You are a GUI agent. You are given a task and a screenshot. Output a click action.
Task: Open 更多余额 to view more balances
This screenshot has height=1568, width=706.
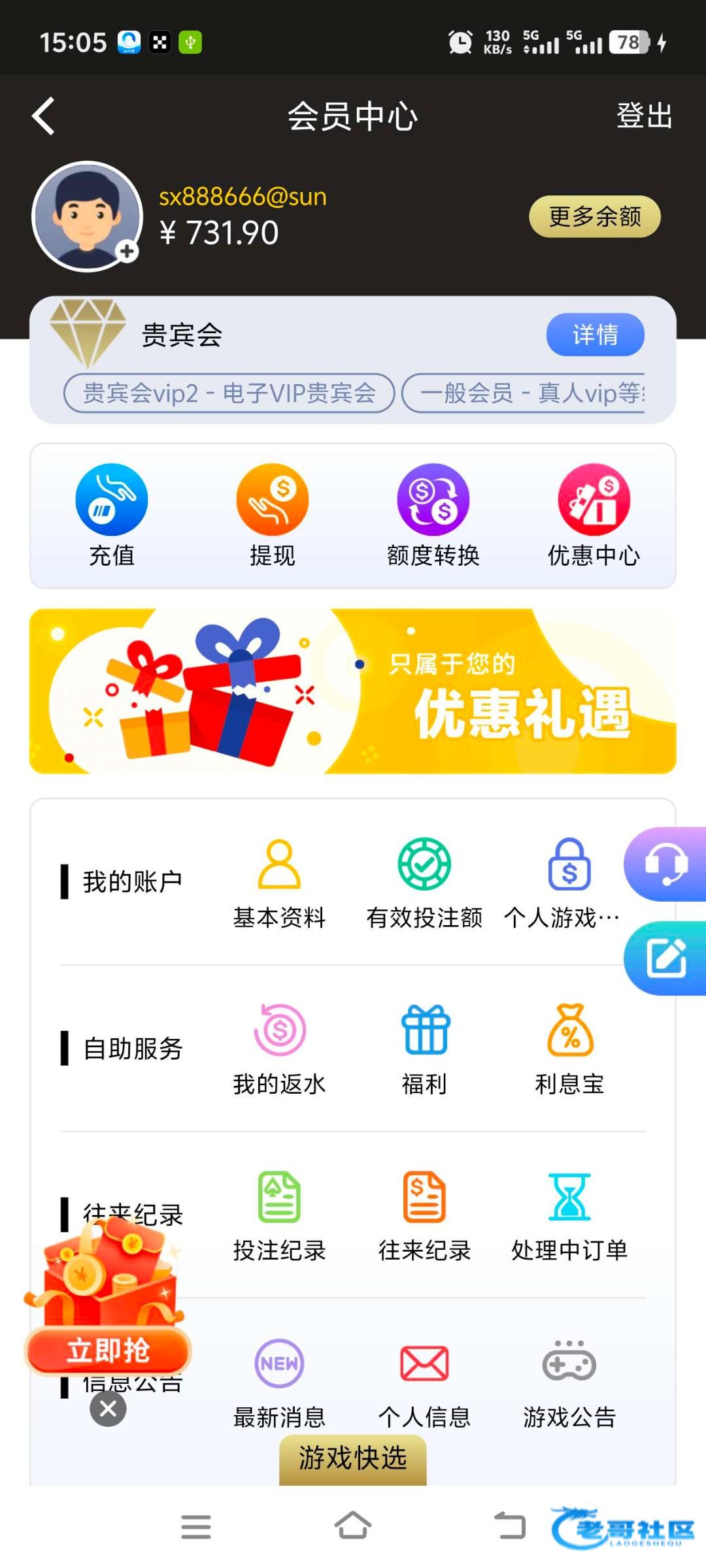(594, 216)
